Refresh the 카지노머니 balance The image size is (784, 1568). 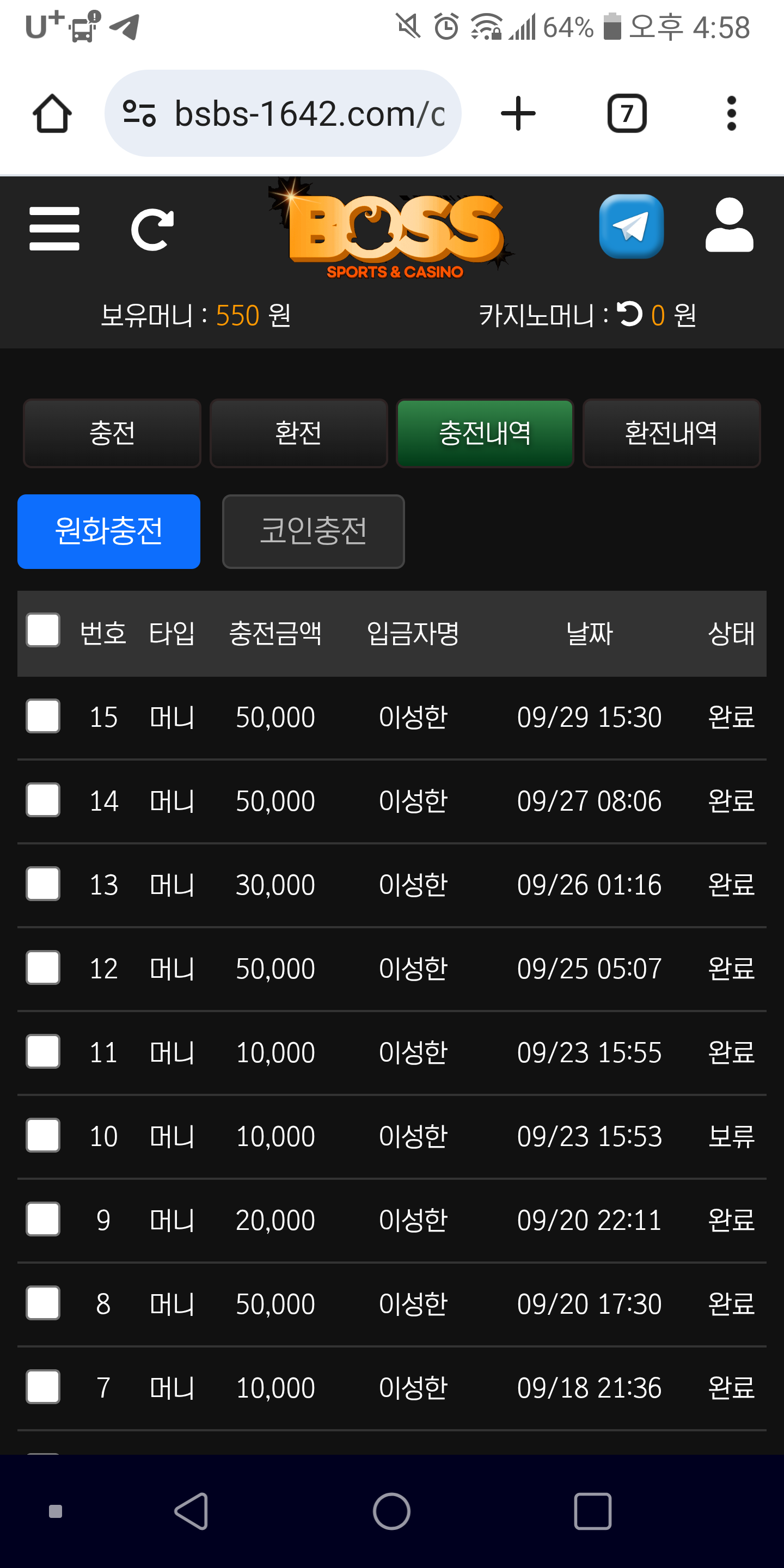coord(629,314)
